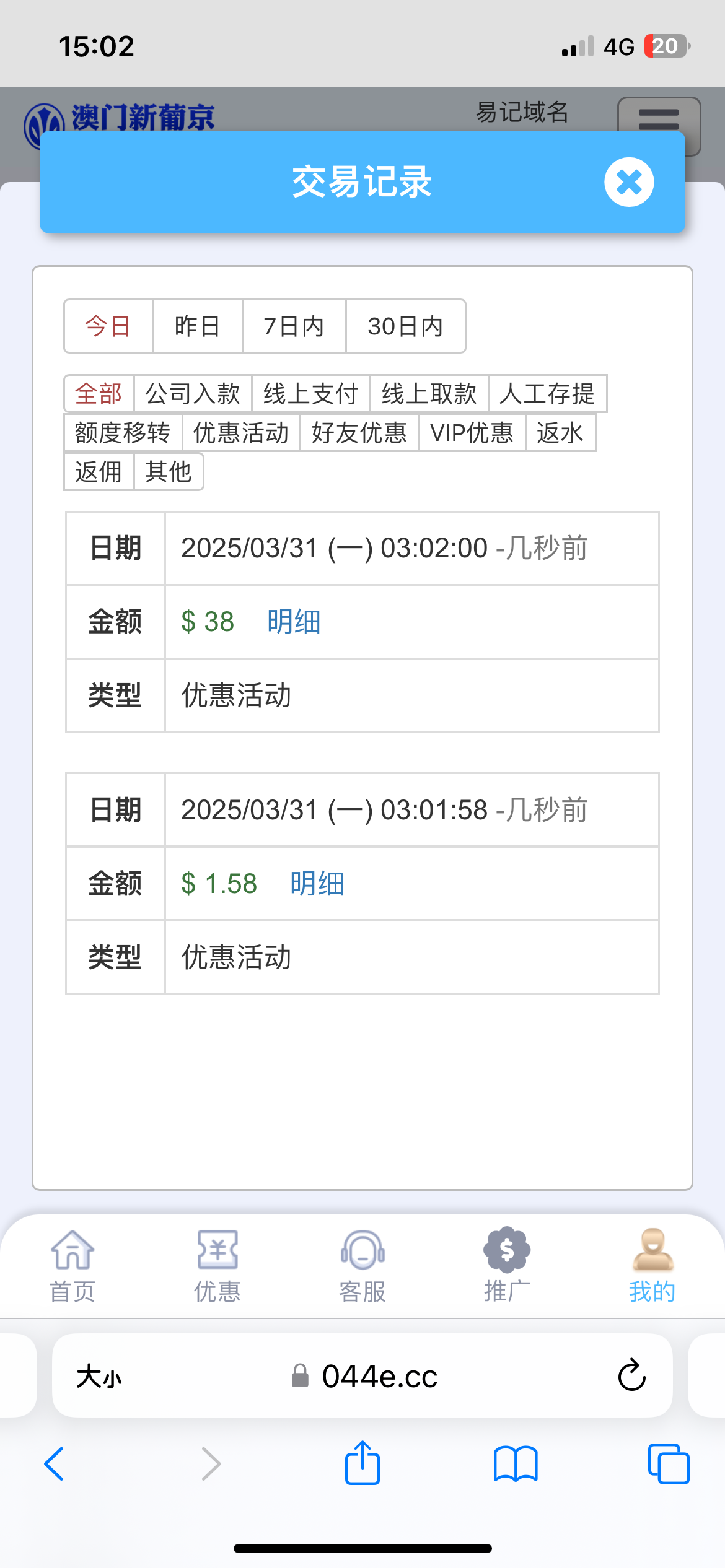Filter by 好友优惠 type
Image resolution: width=725 pixels, height=1568 pixels.
(359, 433)
